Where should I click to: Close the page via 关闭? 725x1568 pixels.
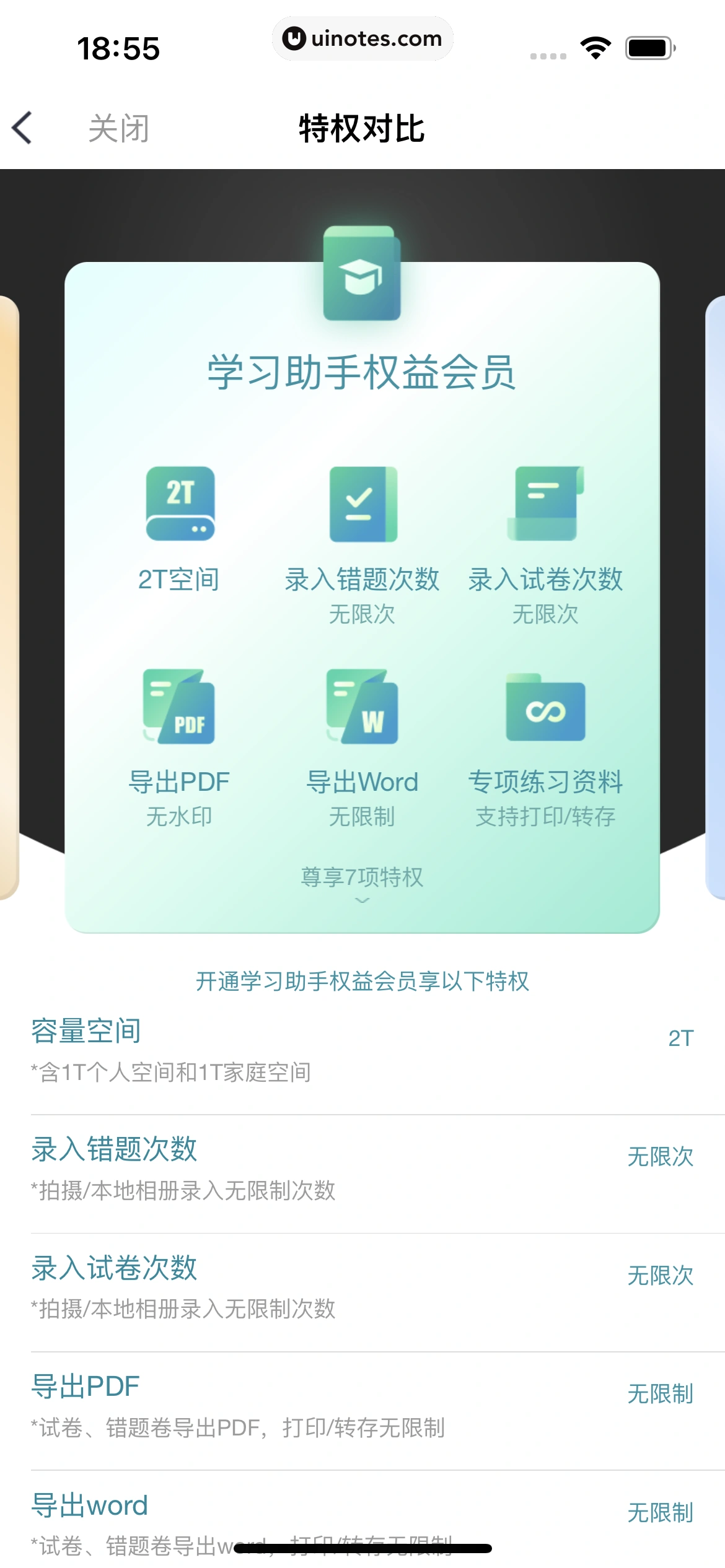(x=118, y=128)
